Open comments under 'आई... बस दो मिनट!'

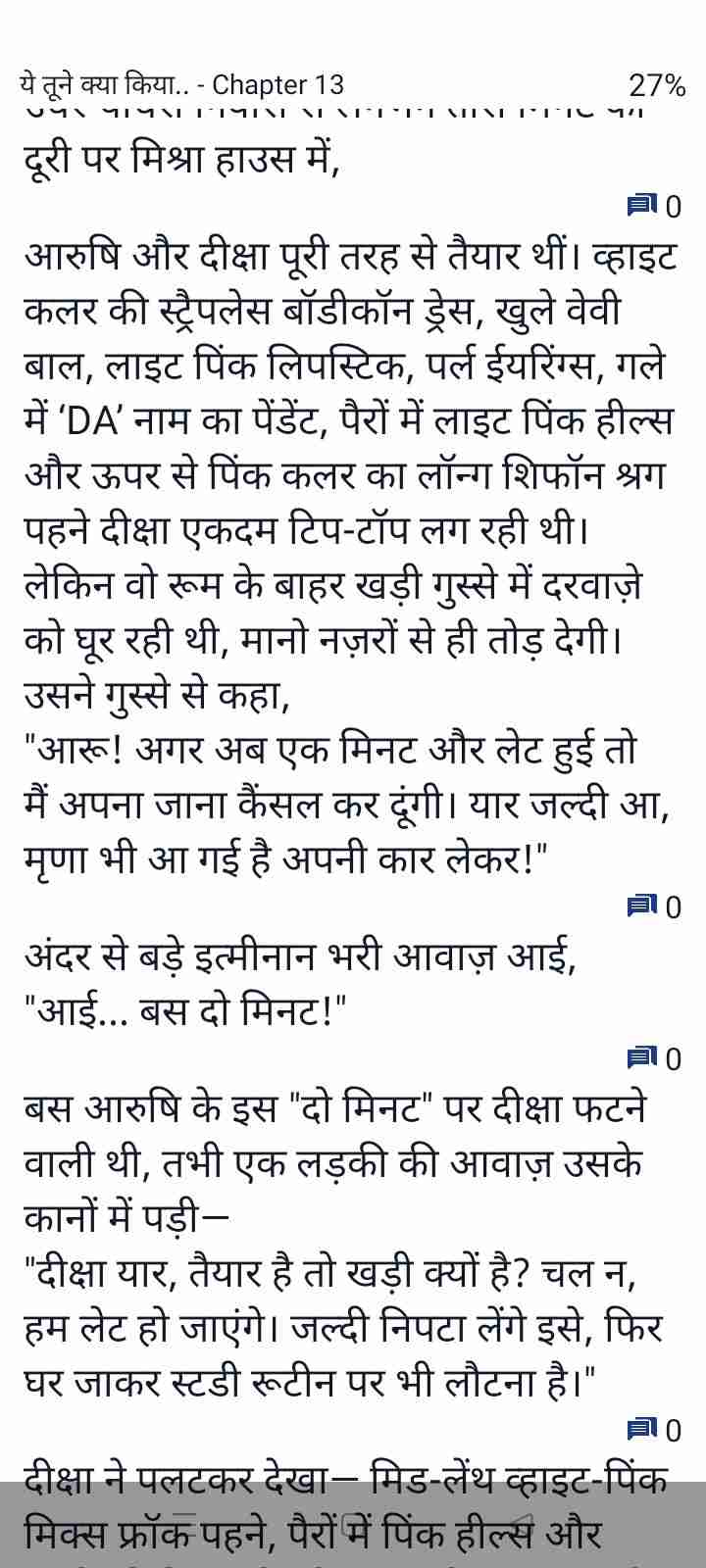pyautogui.click(x=653, y=1059)
